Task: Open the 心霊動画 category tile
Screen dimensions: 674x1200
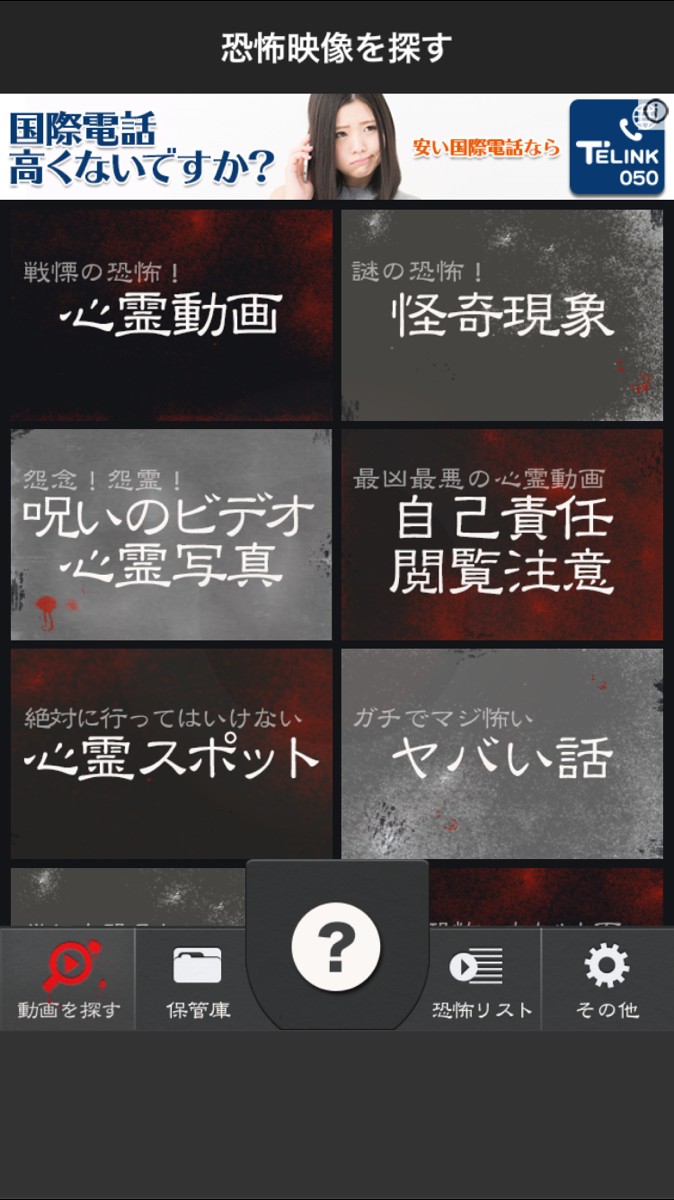Action: tap(171, 315)
